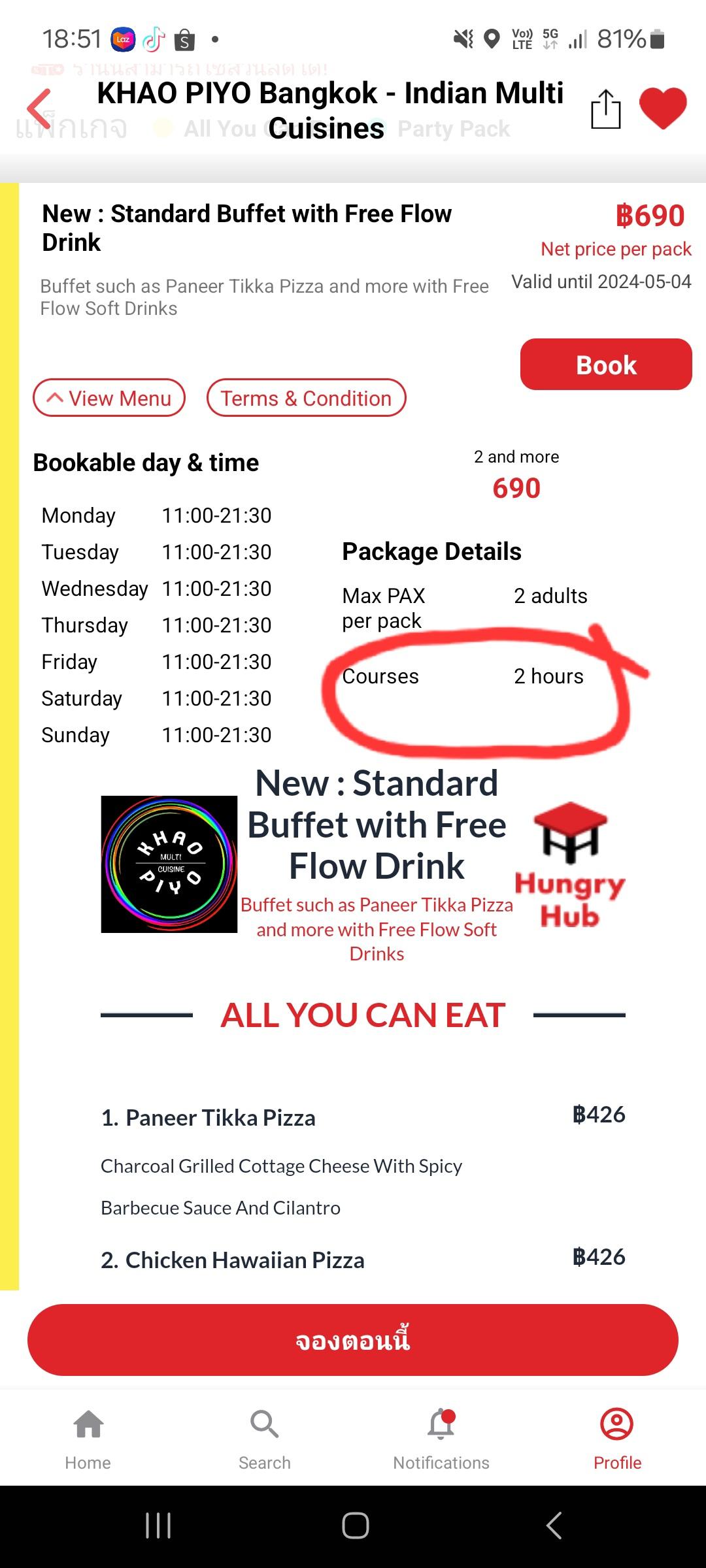Toggle the favorite heart icon

[663, 108]
